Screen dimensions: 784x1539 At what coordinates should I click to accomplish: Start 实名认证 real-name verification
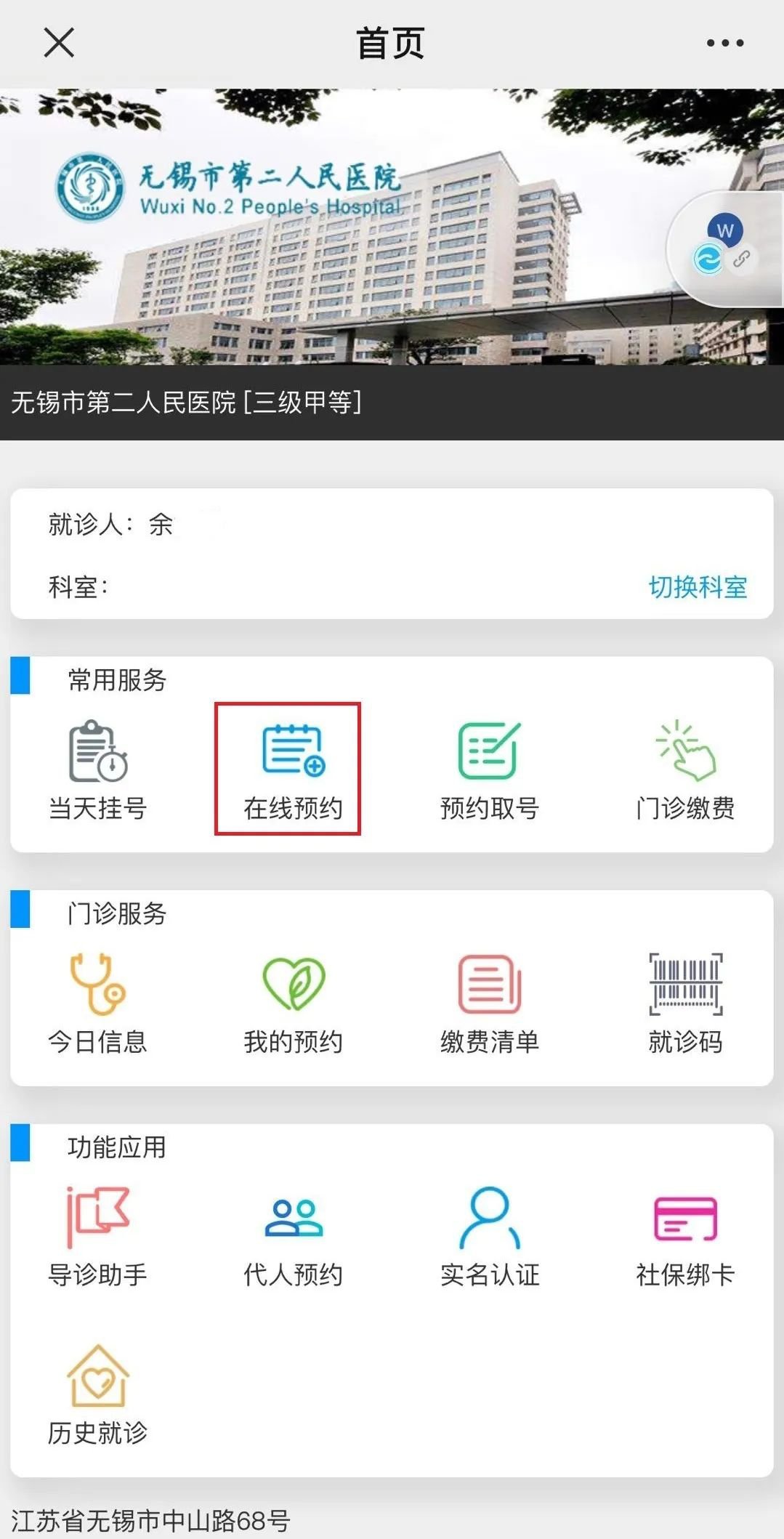[x=489, y=1237]
